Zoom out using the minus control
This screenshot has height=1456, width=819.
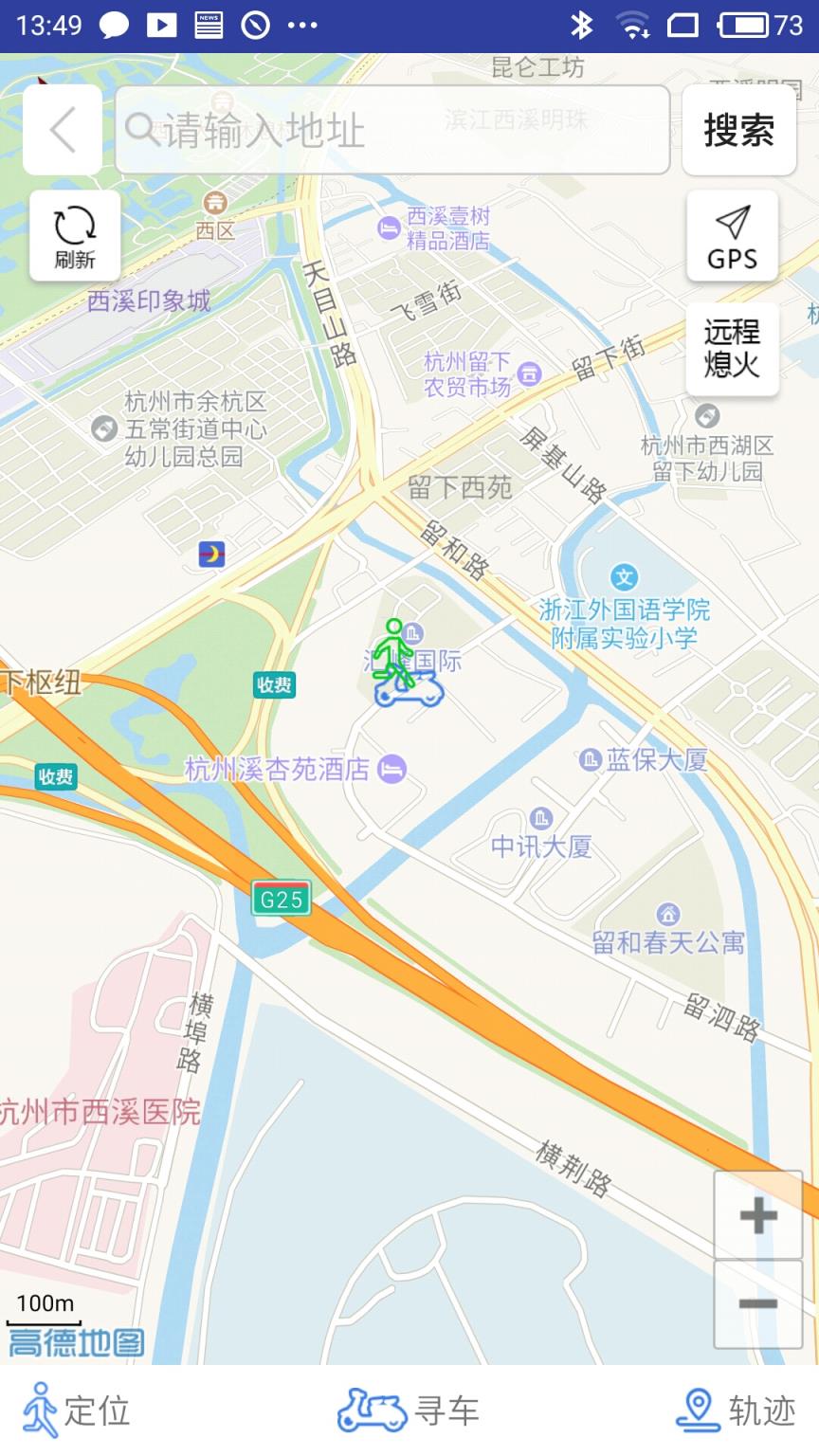(x=757, y=1303)
